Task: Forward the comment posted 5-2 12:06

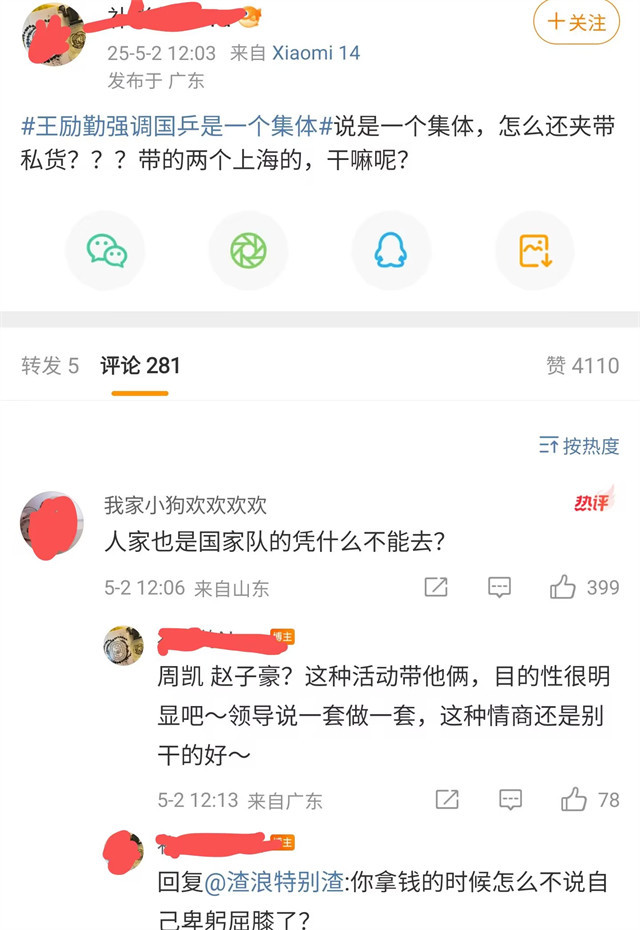Action: click(x=436, y=587)
